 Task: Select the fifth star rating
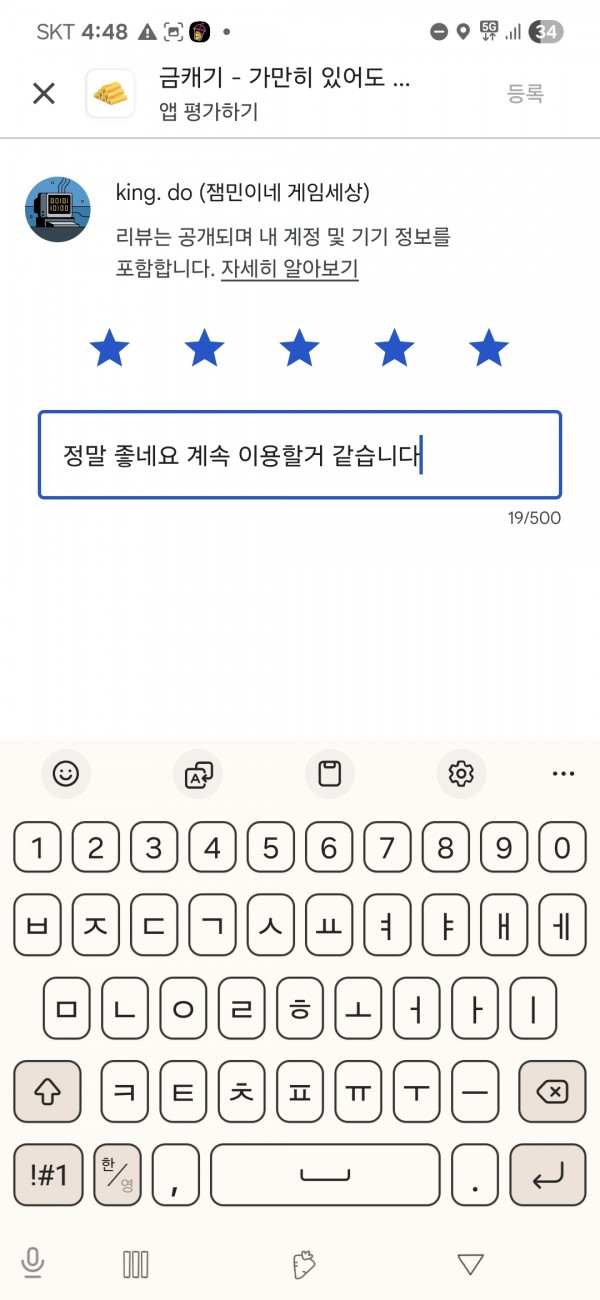point(489,349)
